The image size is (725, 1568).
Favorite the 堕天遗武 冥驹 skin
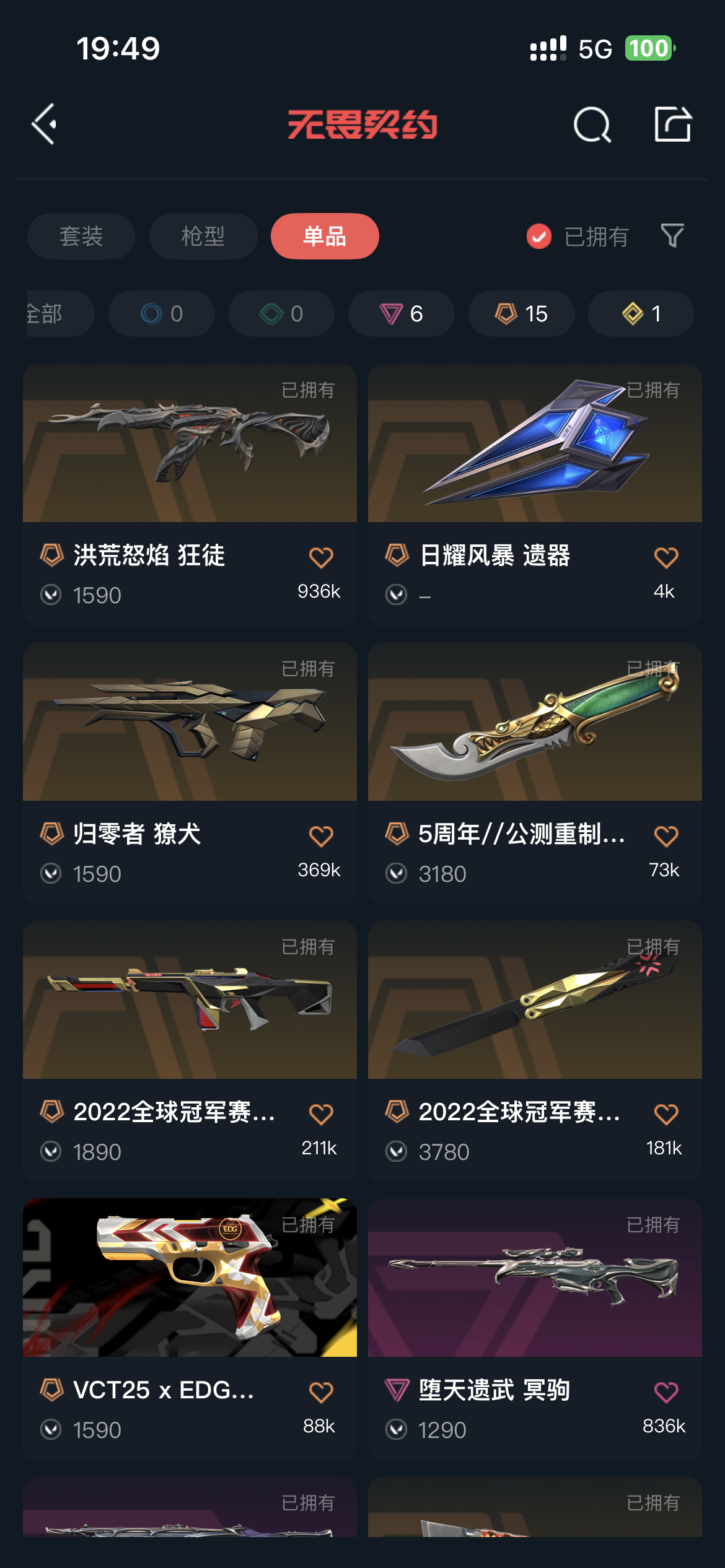(x=666, y=1392)
